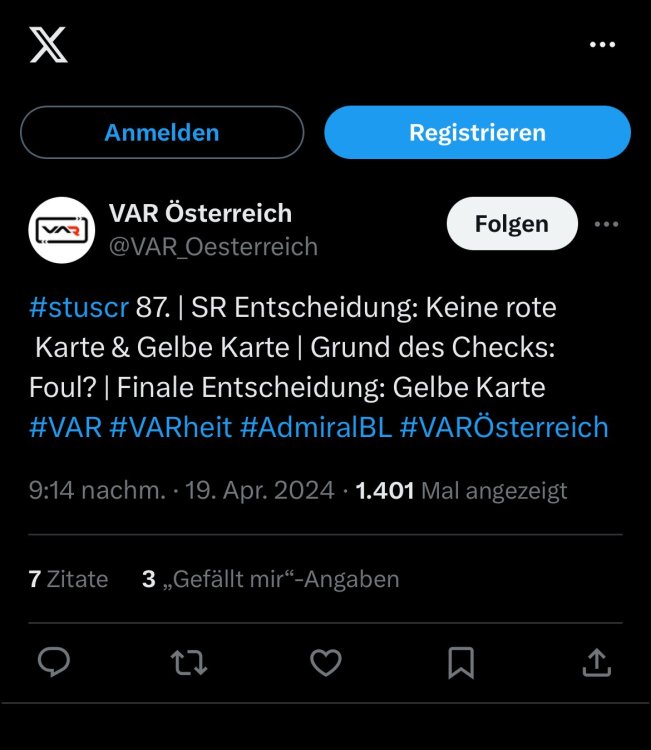This screenshot has height=750, width=651.
Task: Bookmark this post
Action: point(461,662)
